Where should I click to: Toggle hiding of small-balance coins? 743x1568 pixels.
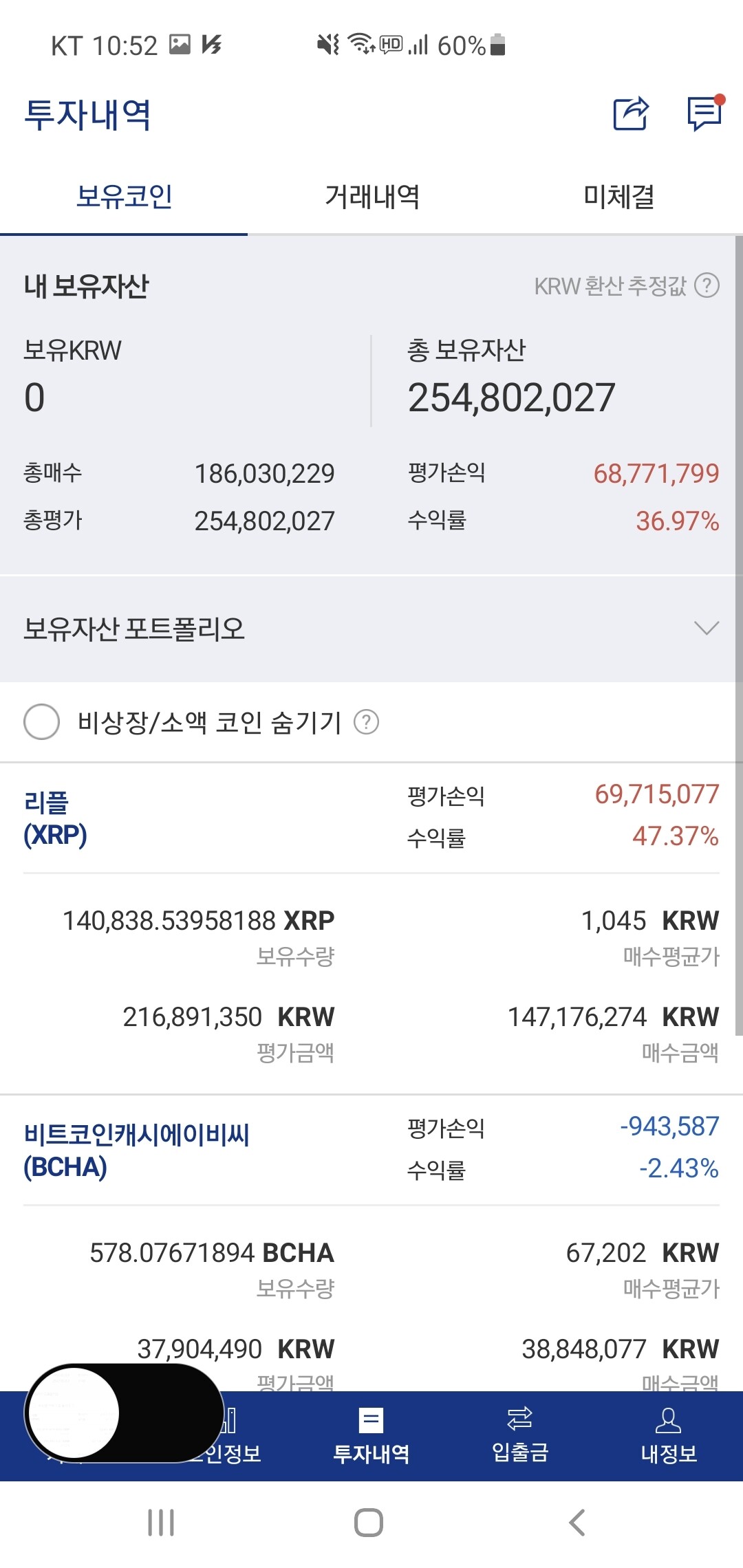pyautogui.click(x=41, y=723)
